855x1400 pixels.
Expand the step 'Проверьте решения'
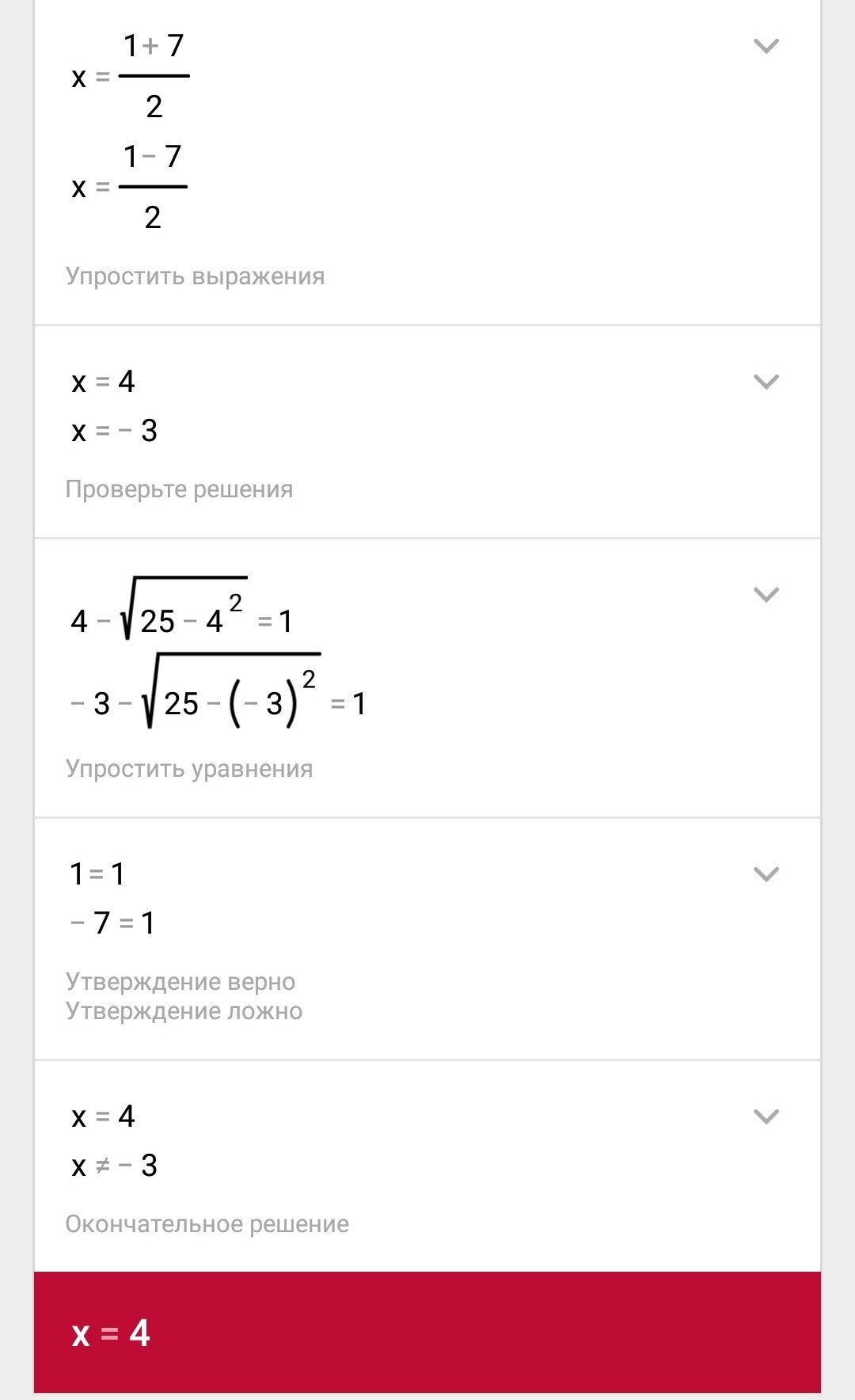click(766, 382)
